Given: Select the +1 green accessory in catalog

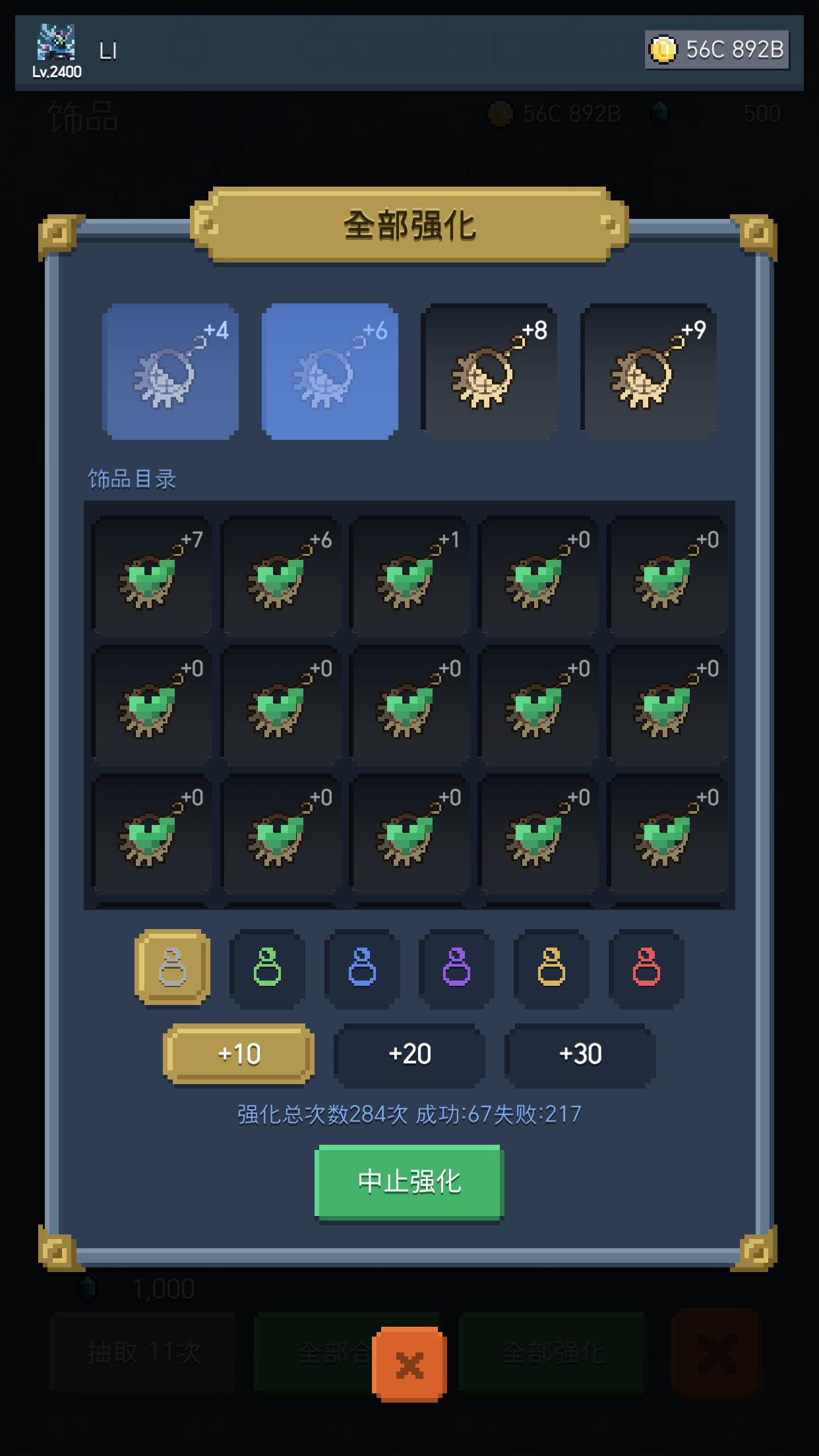Looking at the screenshot, I should 410,574.
